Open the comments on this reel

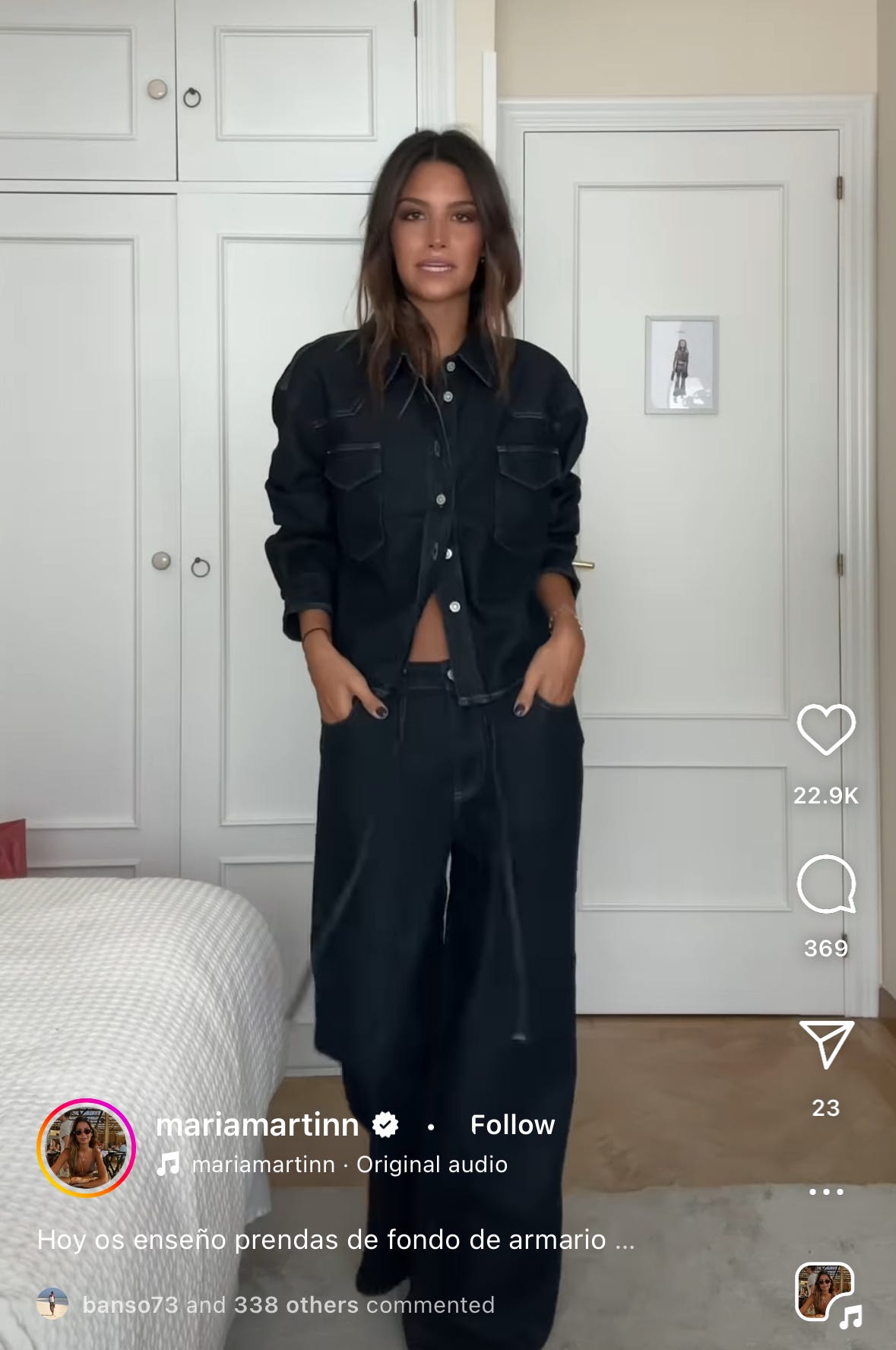coord(826,884)
